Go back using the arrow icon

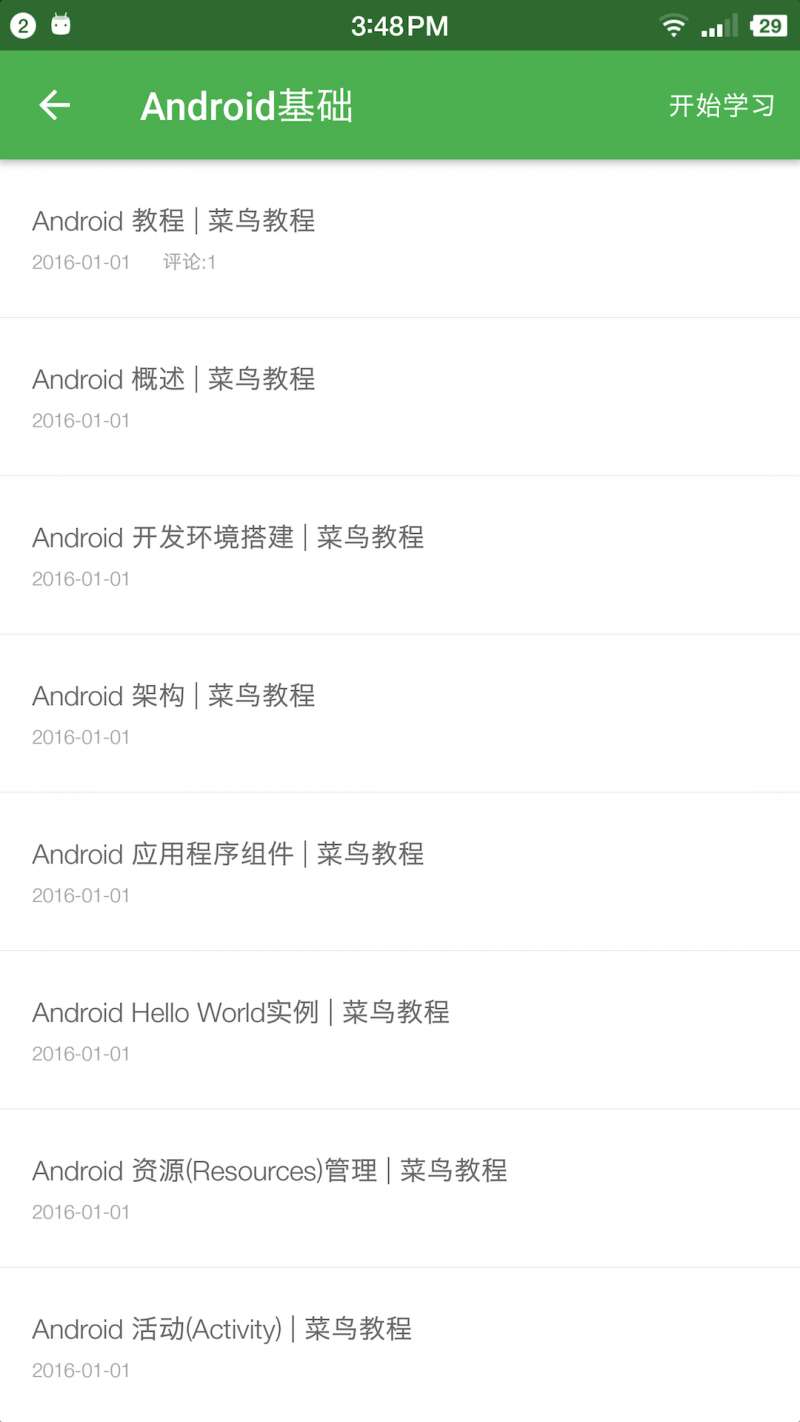[54, 105]
